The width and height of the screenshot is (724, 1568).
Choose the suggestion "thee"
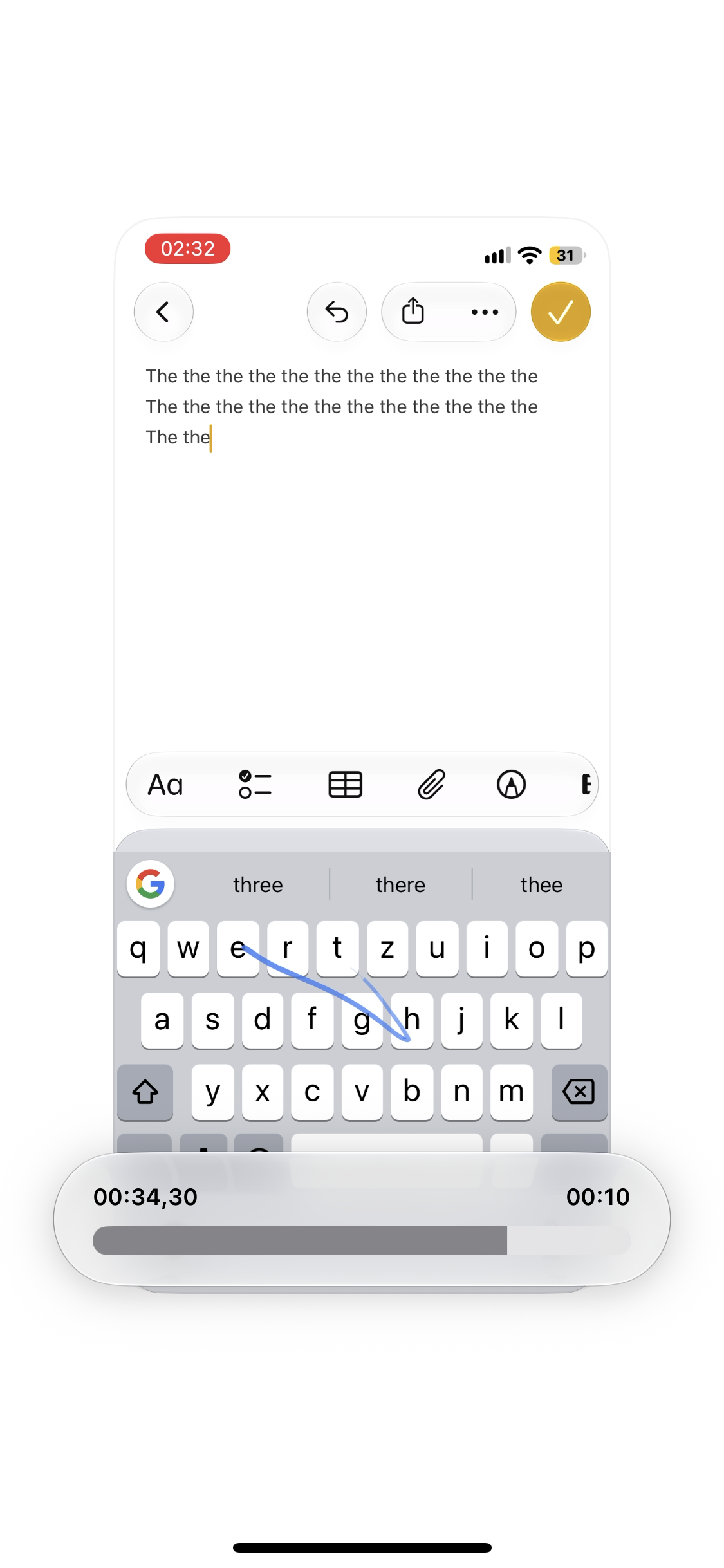click(x=541, y=885)
